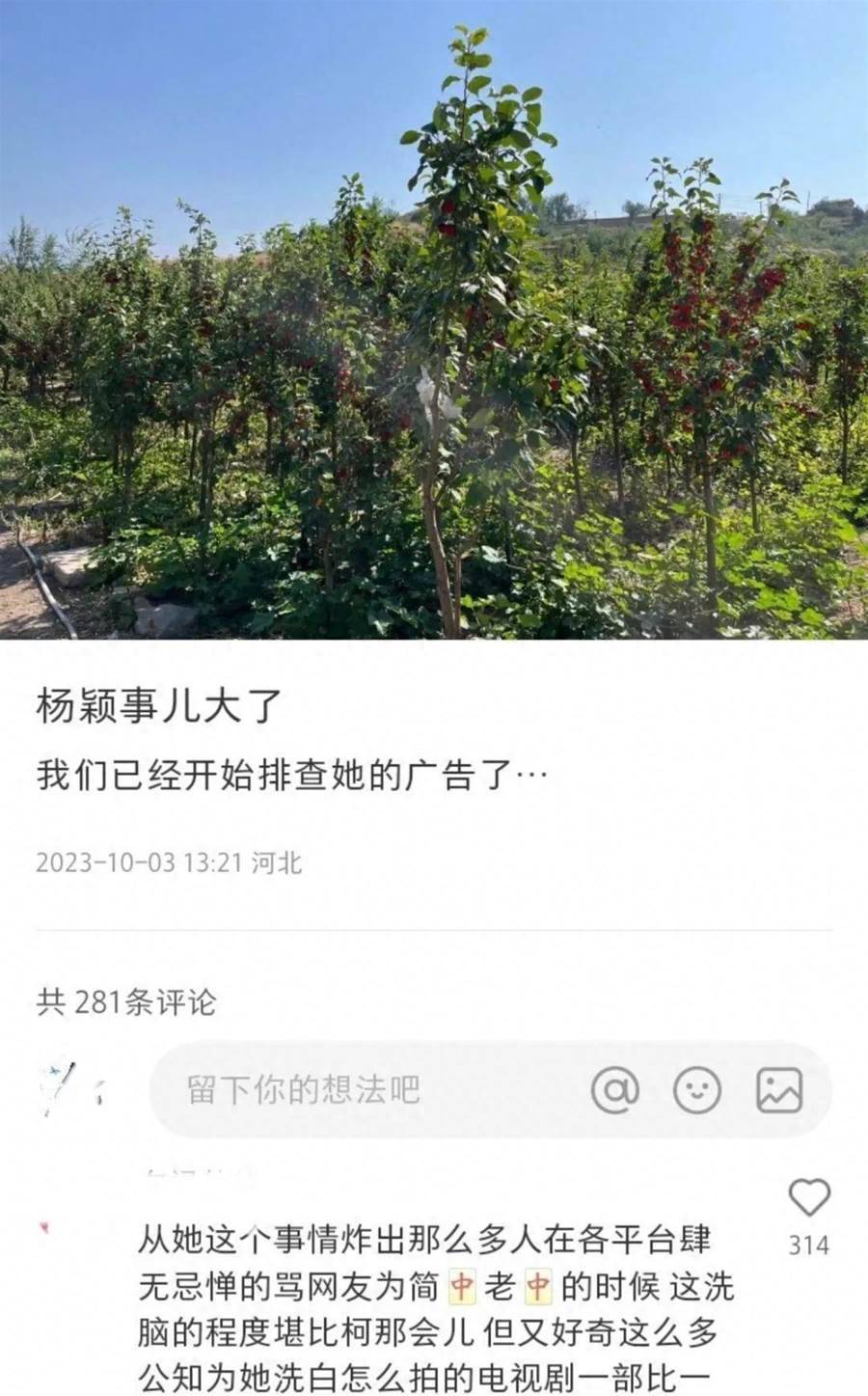Image resolution: width=868 pixels, height=1396 pixels.
Task: Open the orchard photo in the post
Action: pyautogui.click(x=434, y=319)
